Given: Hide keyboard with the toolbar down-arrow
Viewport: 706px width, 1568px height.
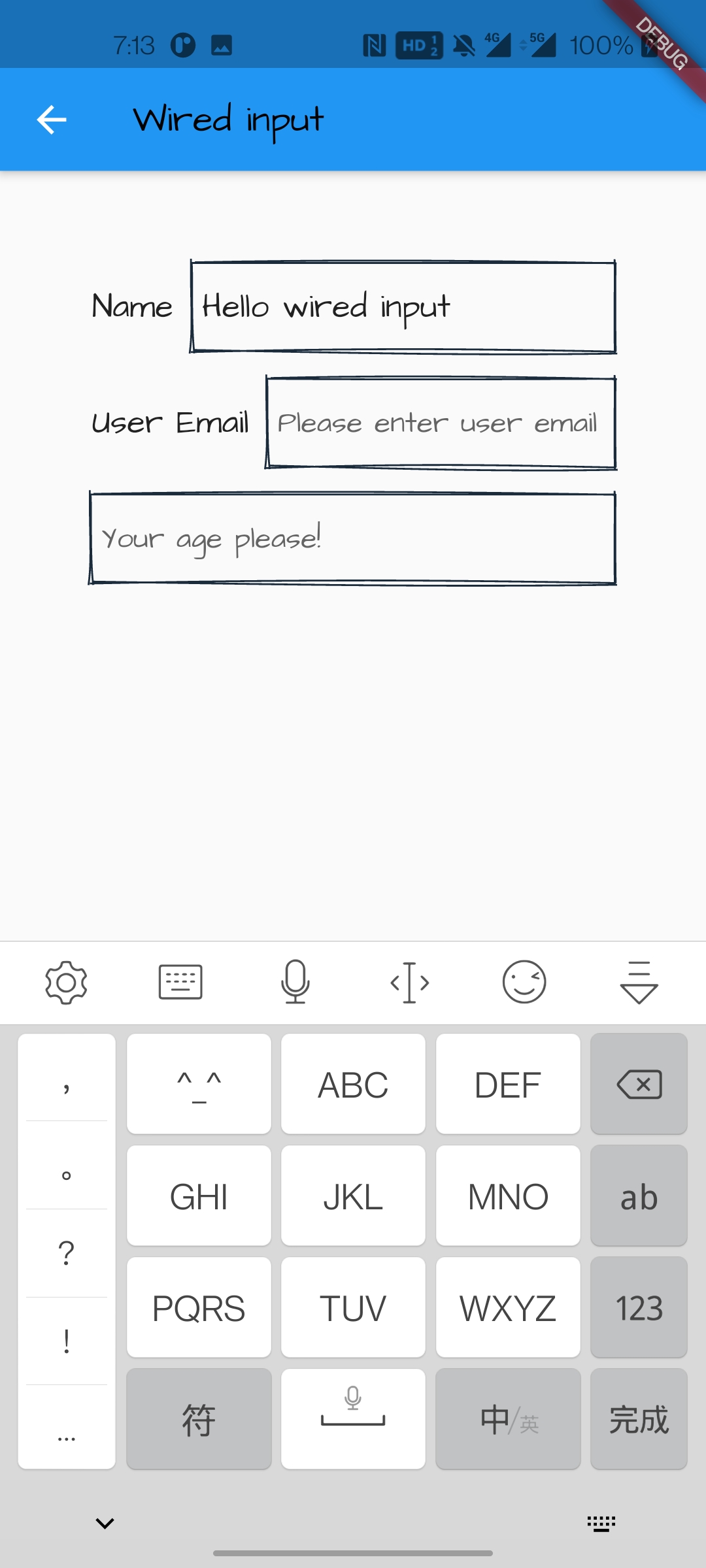Looking at the screenshot, I should pyautogui.click(x=639, y=982).
